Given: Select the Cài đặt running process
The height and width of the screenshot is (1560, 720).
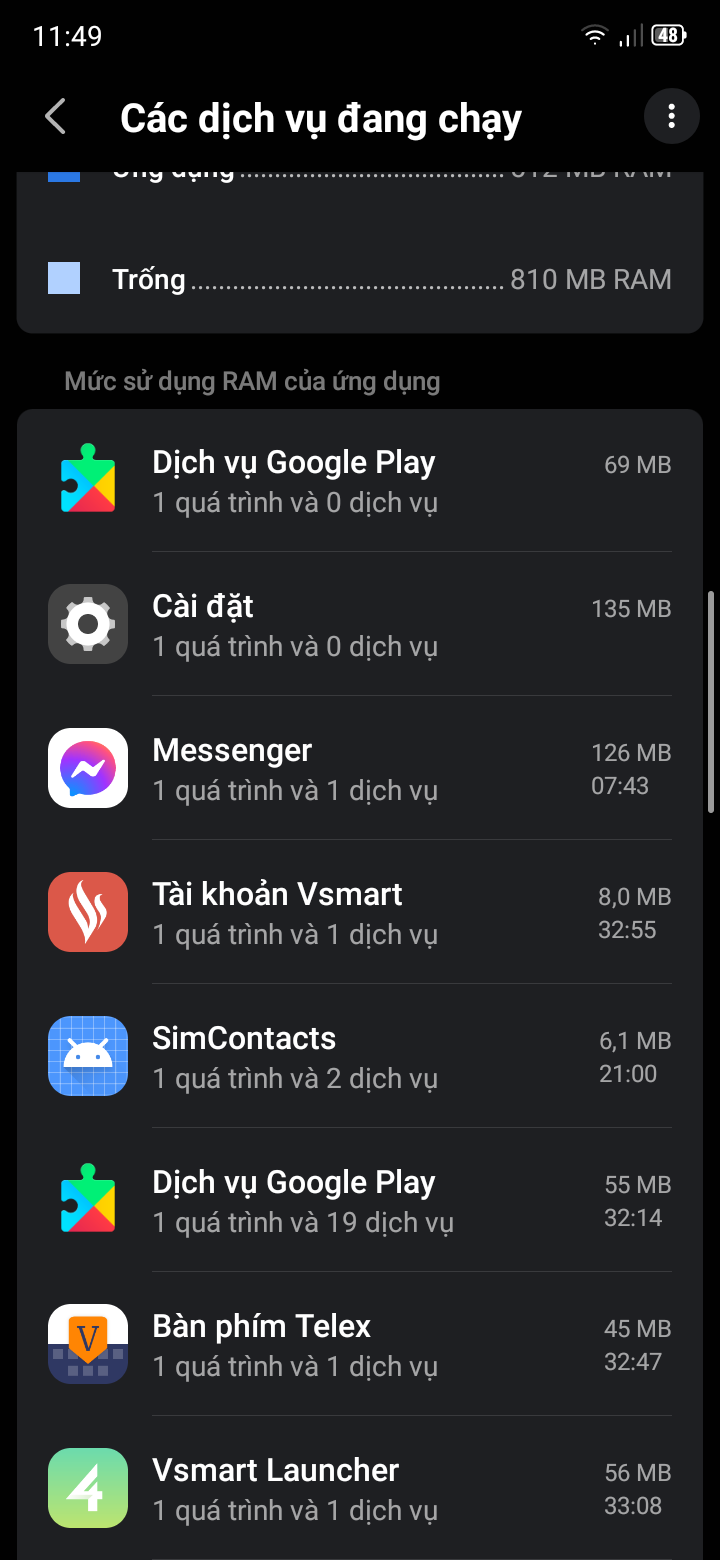Looking at the screenshot, I should [x=360, y=625].
